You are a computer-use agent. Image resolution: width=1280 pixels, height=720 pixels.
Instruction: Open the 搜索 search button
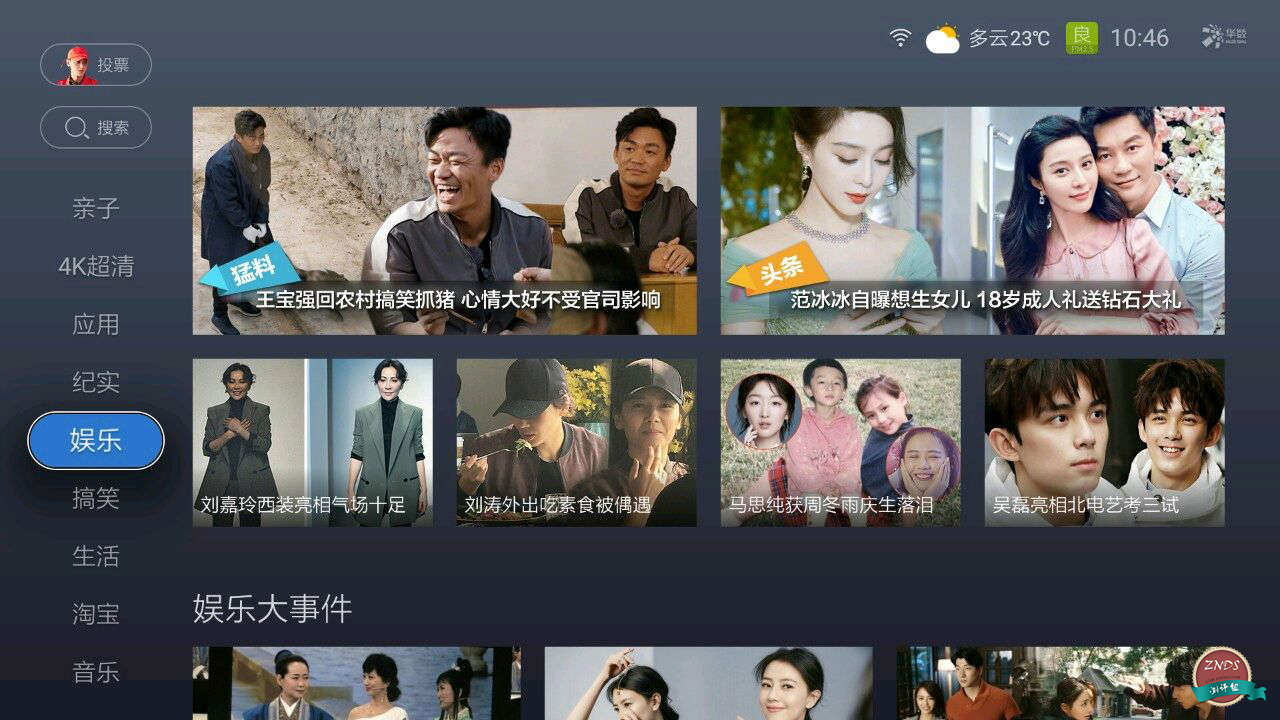(96, 128)
